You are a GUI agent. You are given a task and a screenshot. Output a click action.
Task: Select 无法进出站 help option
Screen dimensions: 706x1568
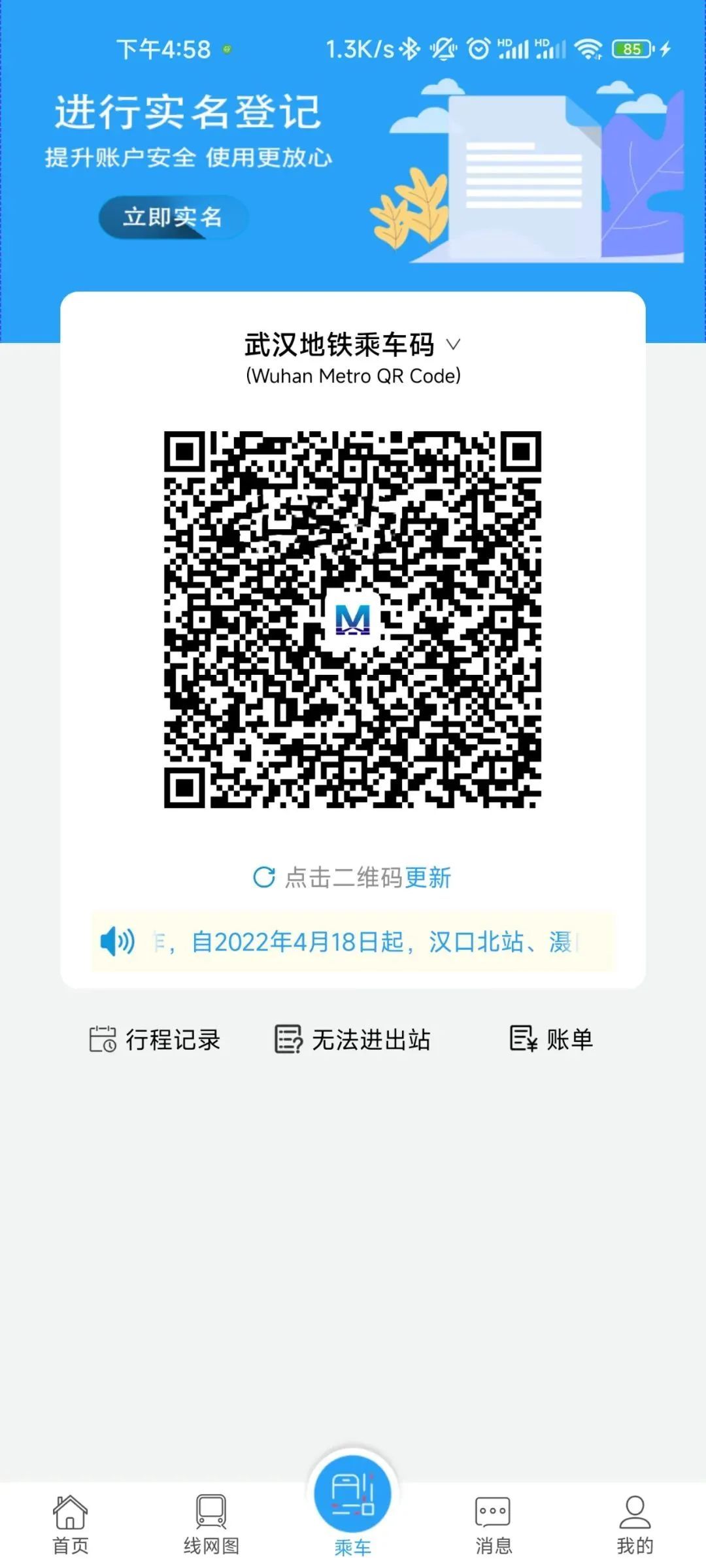click(x=353, y=1040)
